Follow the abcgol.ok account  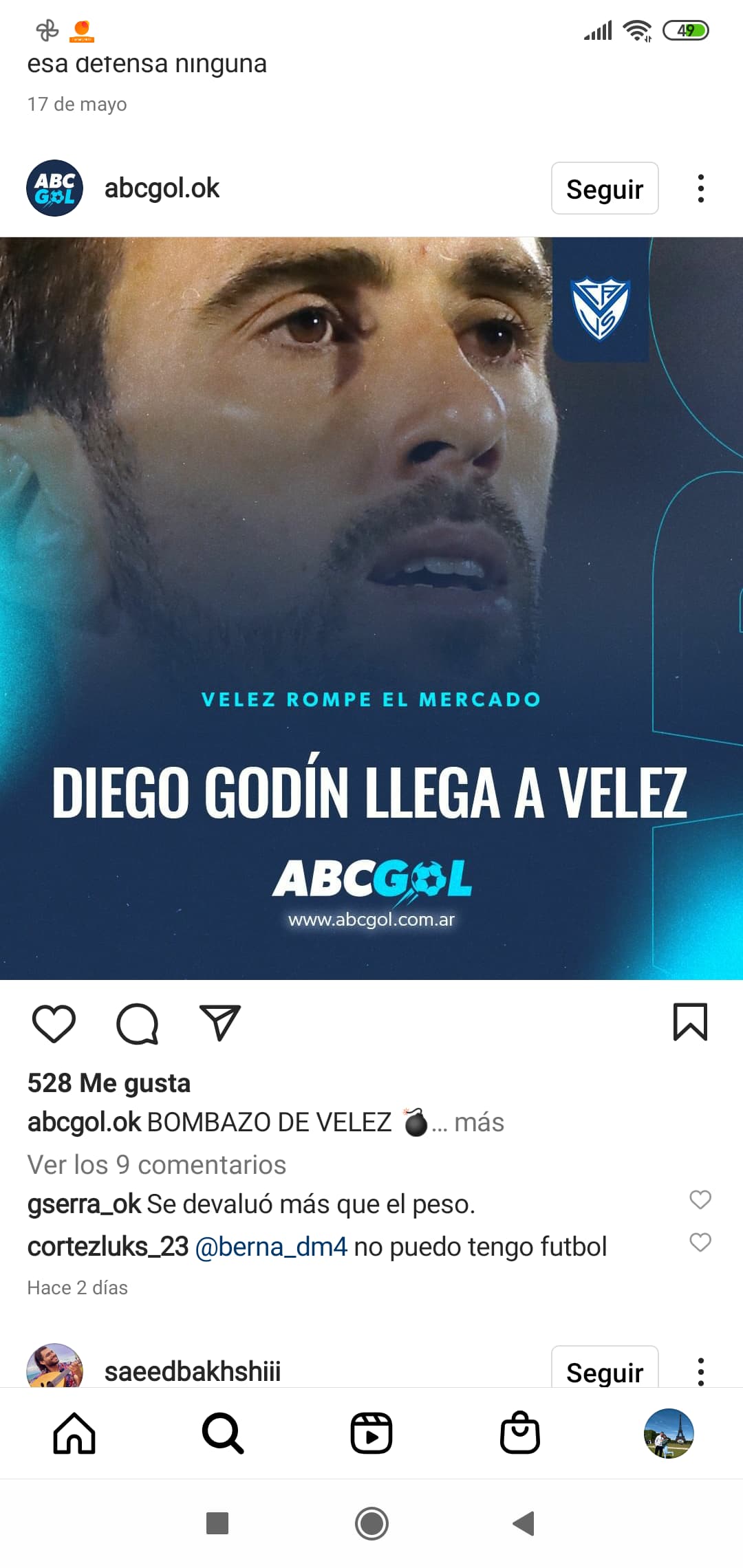605,188
